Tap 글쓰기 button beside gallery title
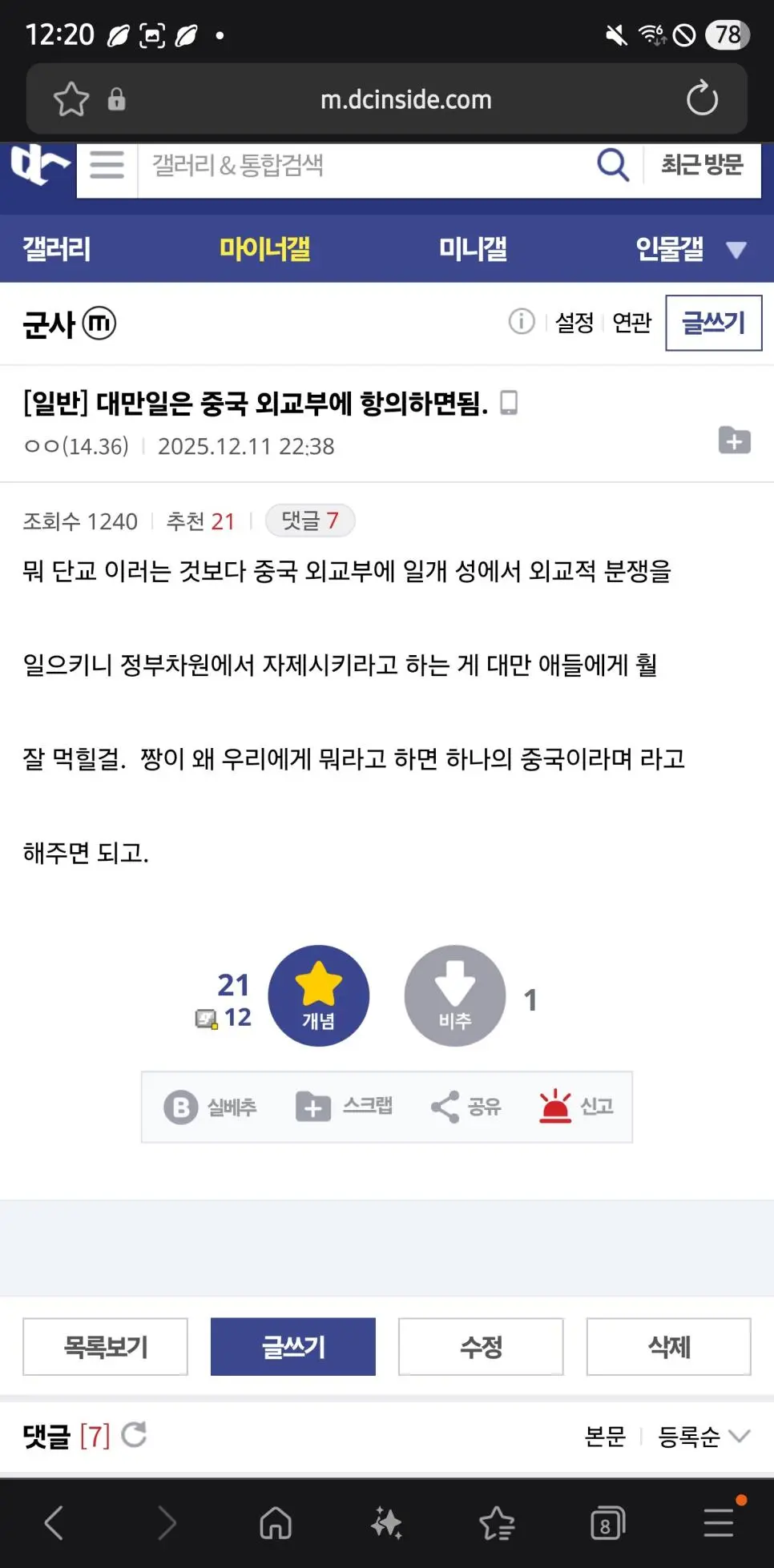The image size is (774, 1568). 713,323
